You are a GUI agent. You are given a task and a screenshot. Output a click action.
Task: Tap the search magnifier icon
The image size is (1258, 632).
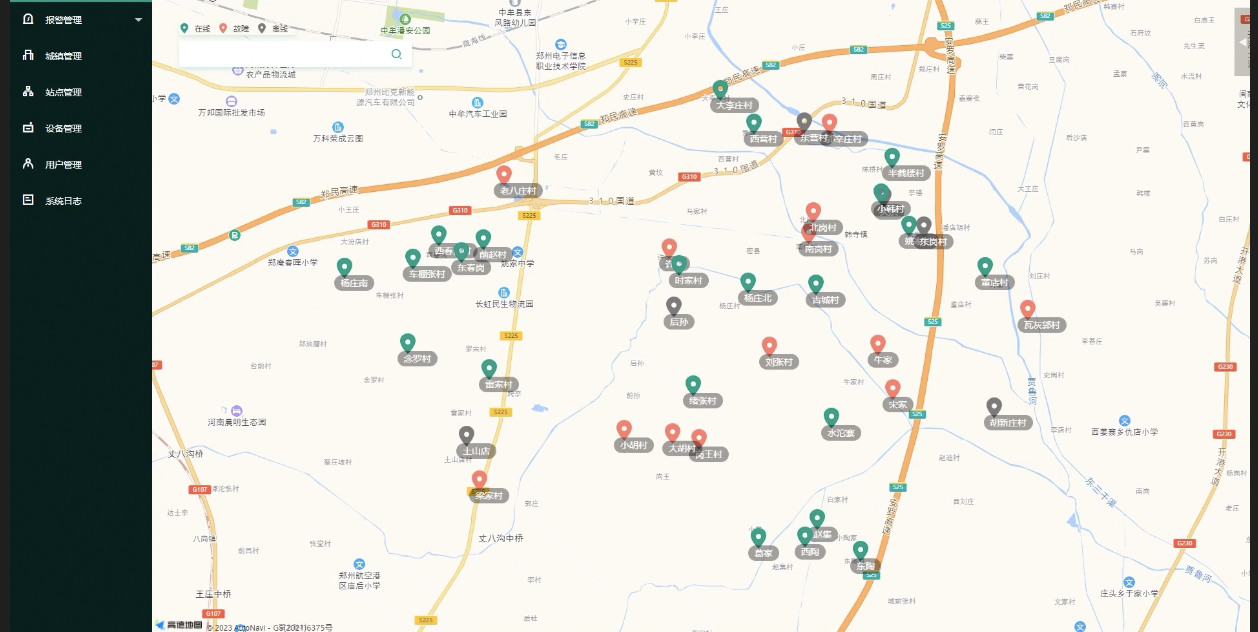pyautogui.click(x=397, y=54)
